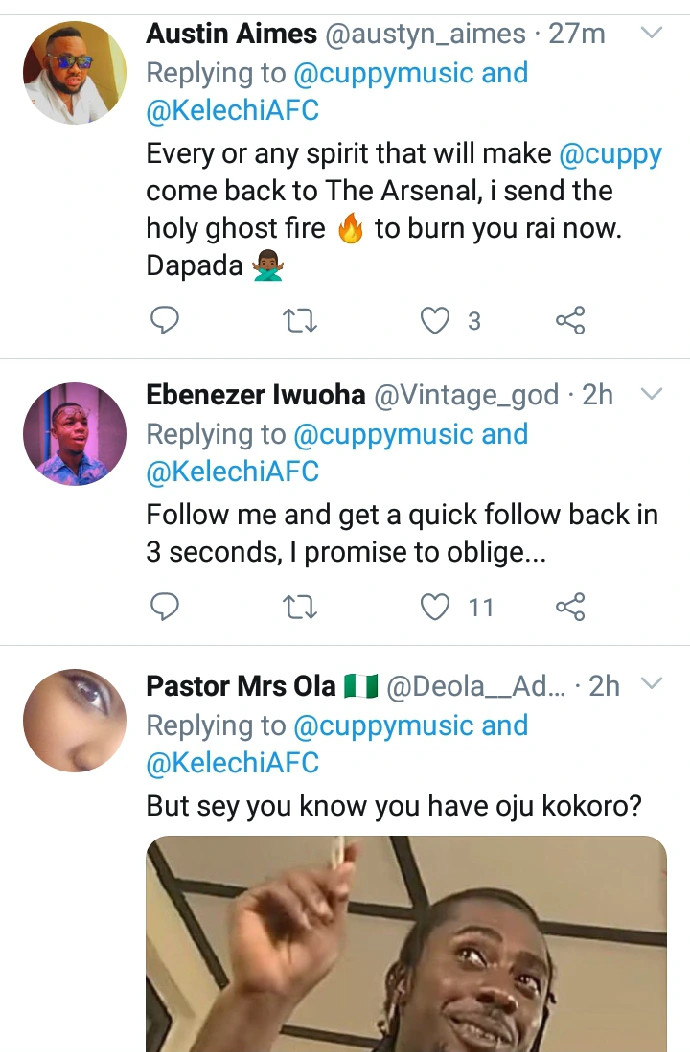690x1052 pixels.
Task: Retweet Austin Aimes' tweet
Action: click(300, 320)
